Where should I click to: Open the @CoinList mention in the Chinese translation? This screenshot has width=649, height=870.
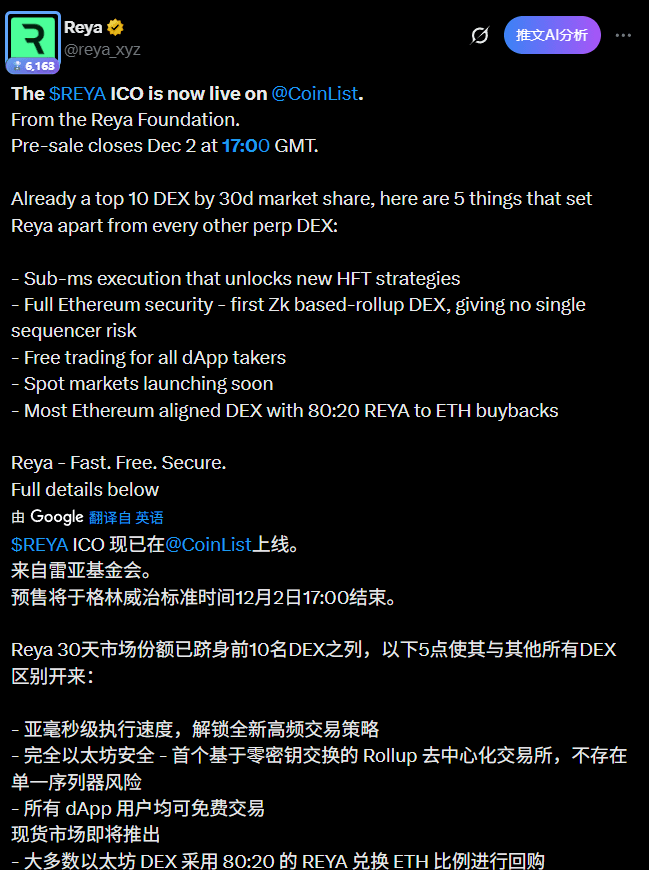click(207, 545)
